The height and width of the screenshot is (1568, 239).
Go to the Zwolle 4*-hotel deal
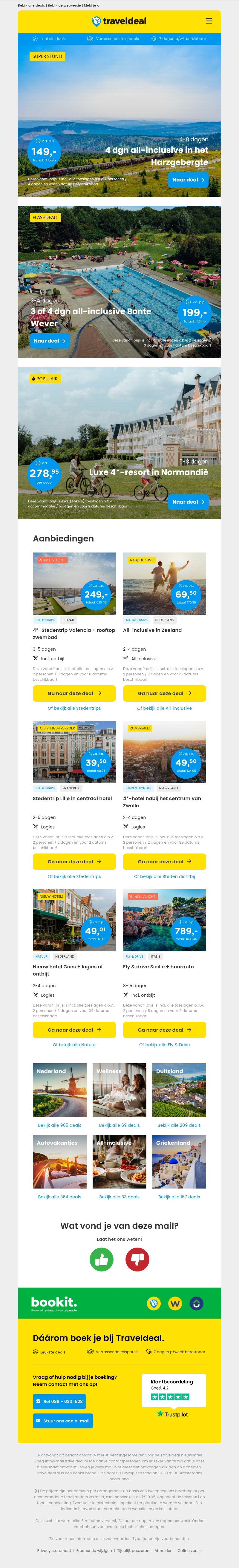click(164, 861)
